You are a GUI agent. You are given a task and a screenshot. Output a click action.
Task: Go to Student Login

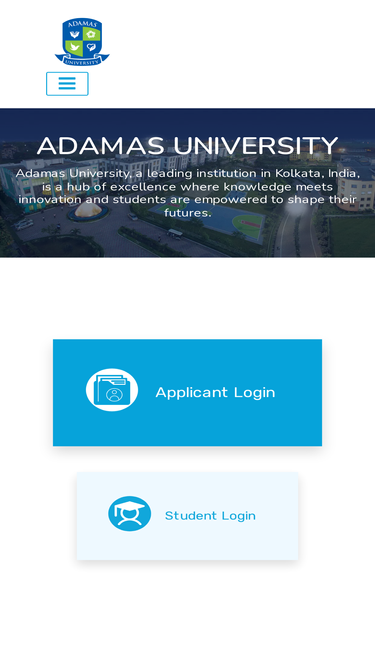coord(187,516)
